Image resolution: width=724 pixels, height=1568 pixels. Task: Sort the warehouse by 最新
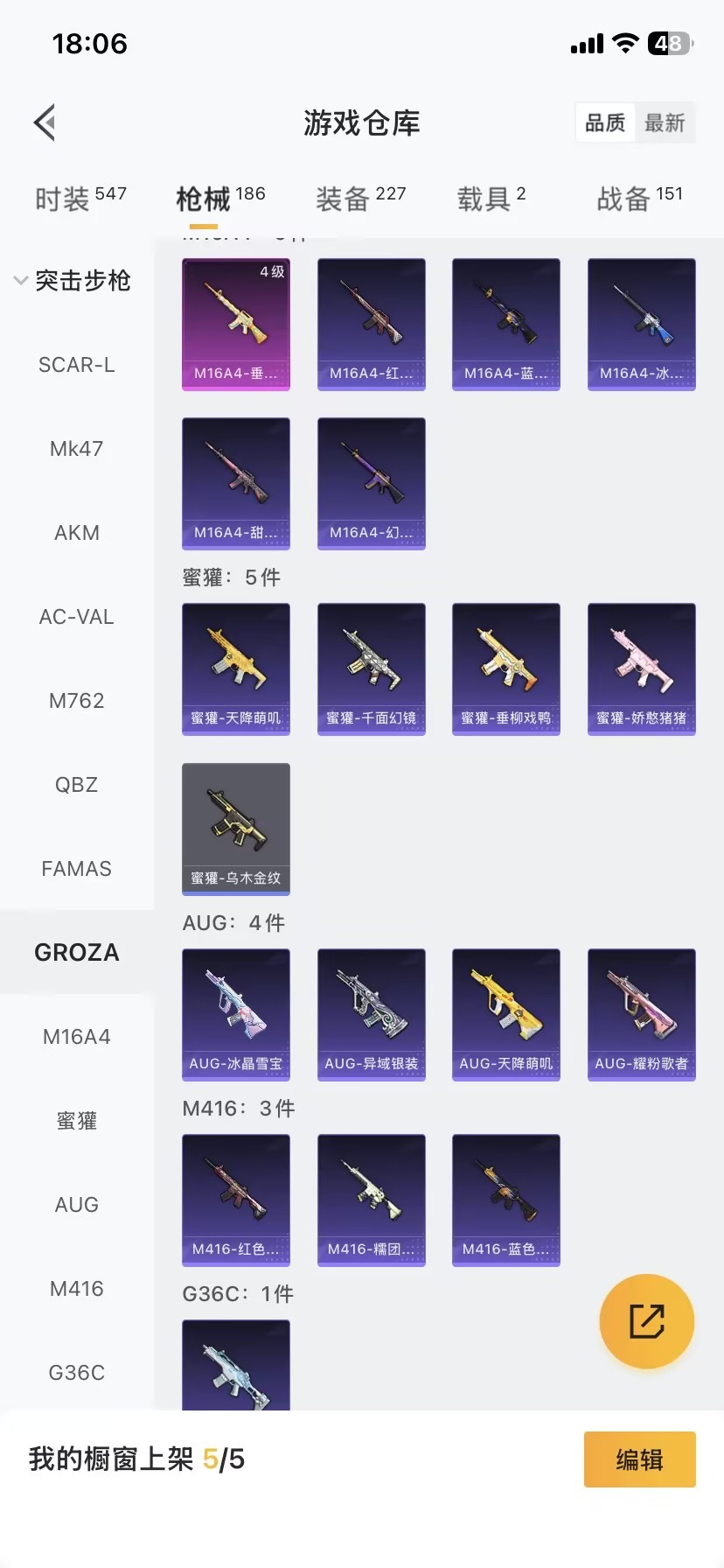point(665,123)
